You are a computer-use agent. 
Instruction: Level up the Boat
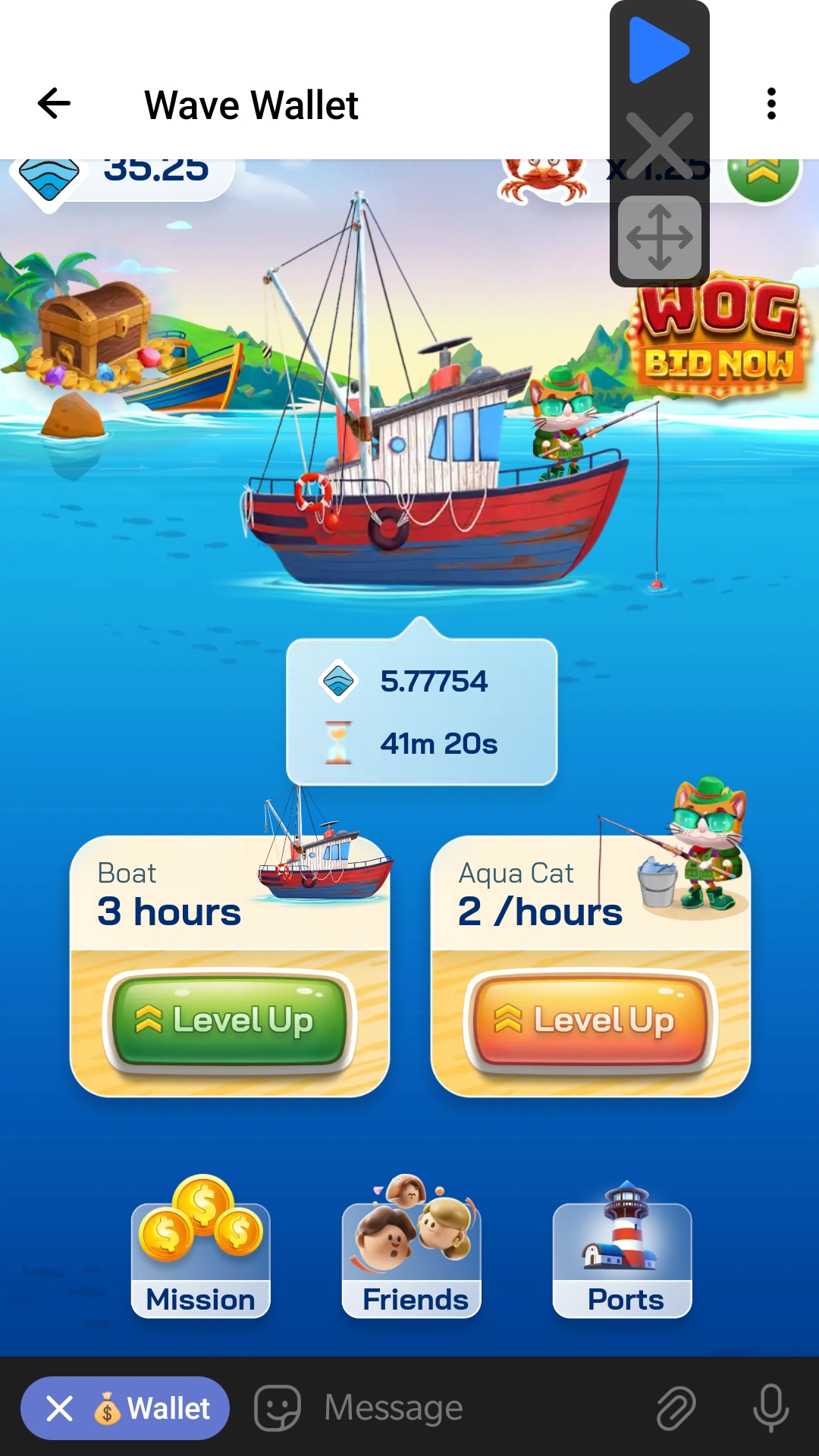click(230, 1020)
